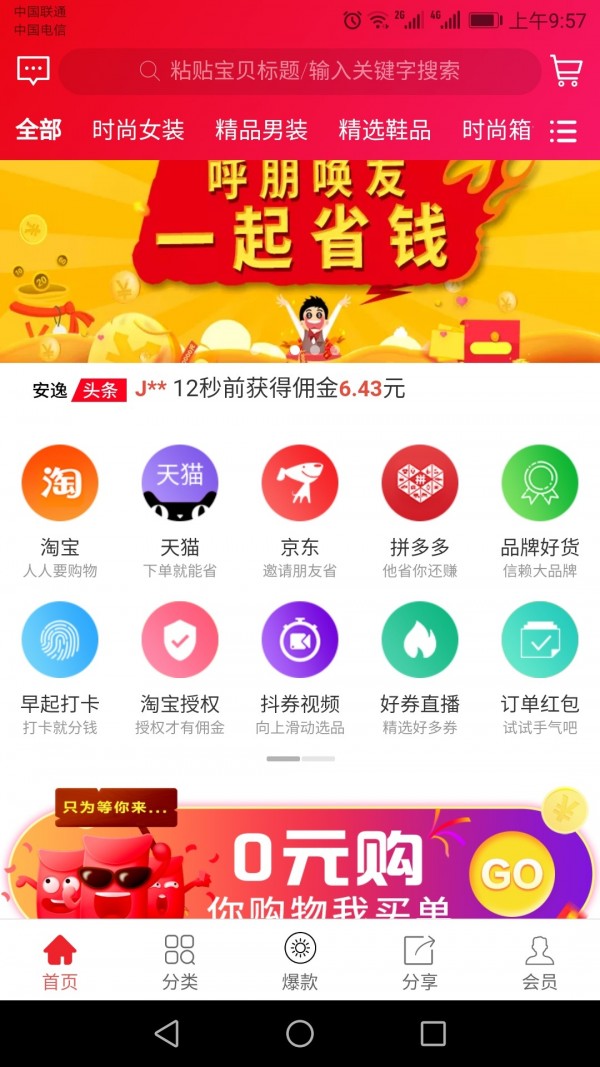Tap the search box for keywords
600x1067 pixels.
tap(300, 71)
